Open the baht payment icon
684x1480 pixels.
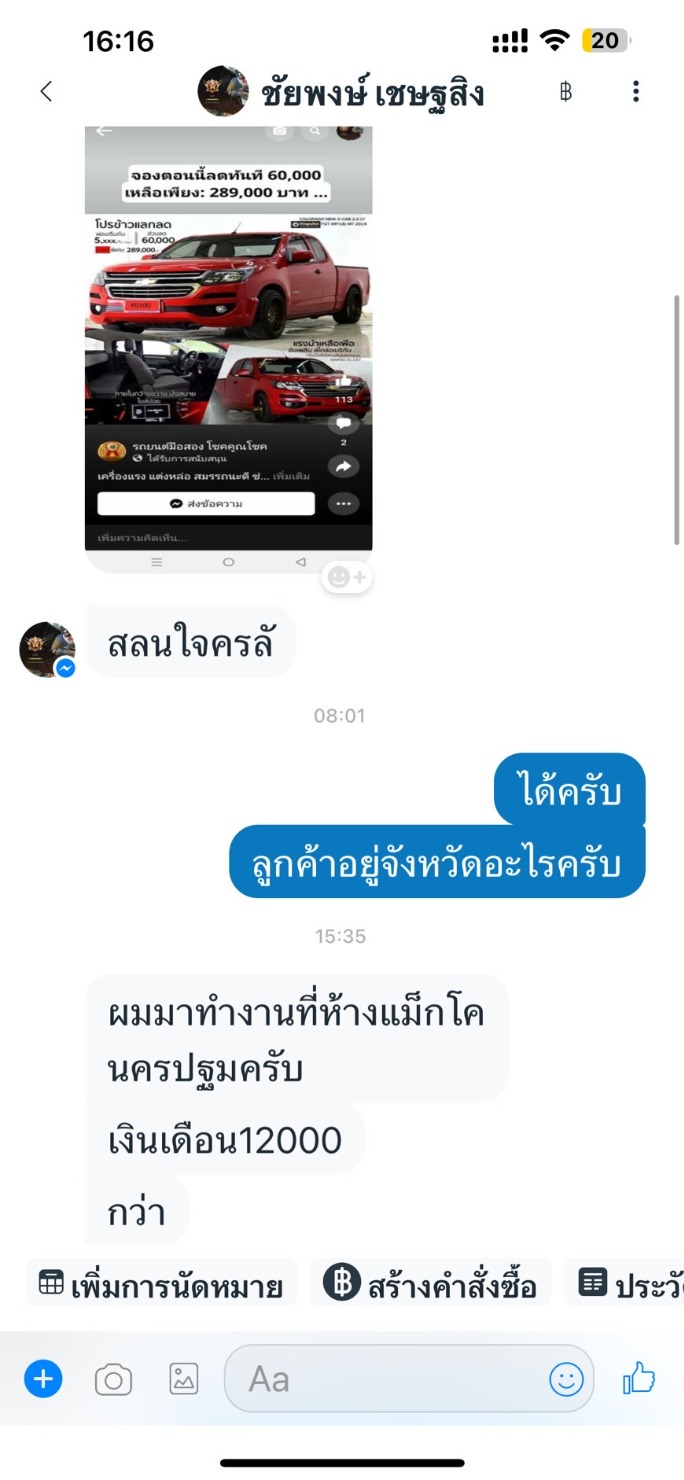[566, 92]
